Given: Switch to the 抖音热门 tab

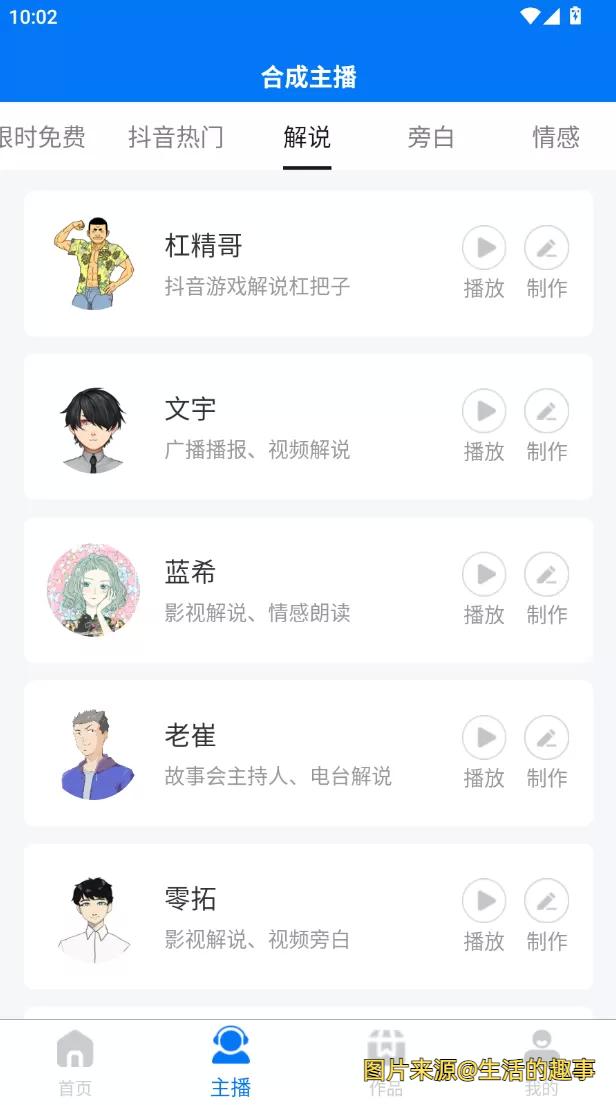Looking at the screenshot, I should [x=176, y=137].
